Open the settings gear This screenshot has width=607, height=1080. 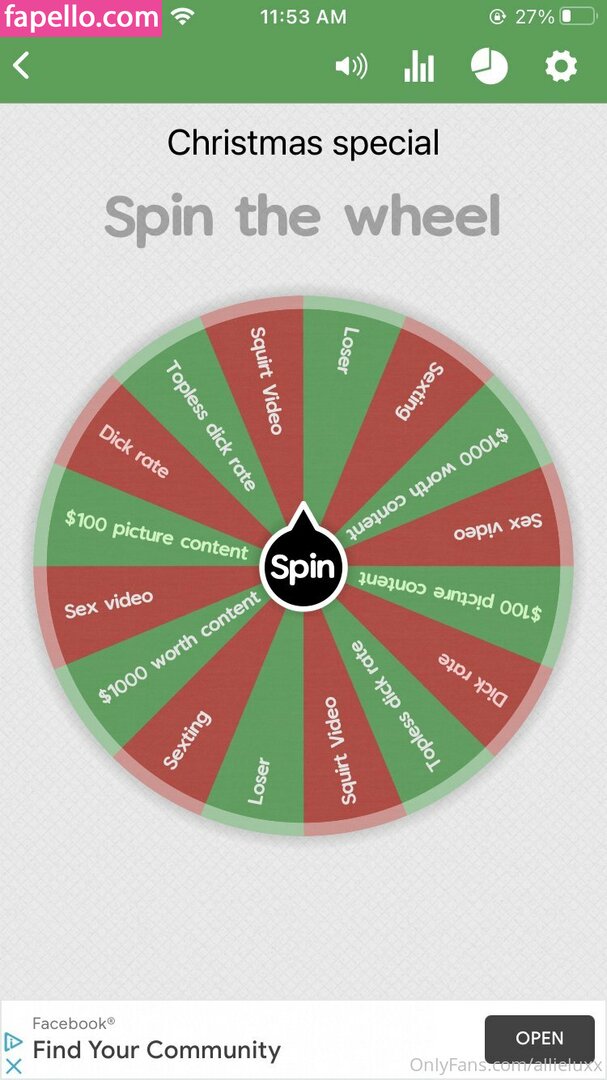pyautogui.click(x=561, y=67)
